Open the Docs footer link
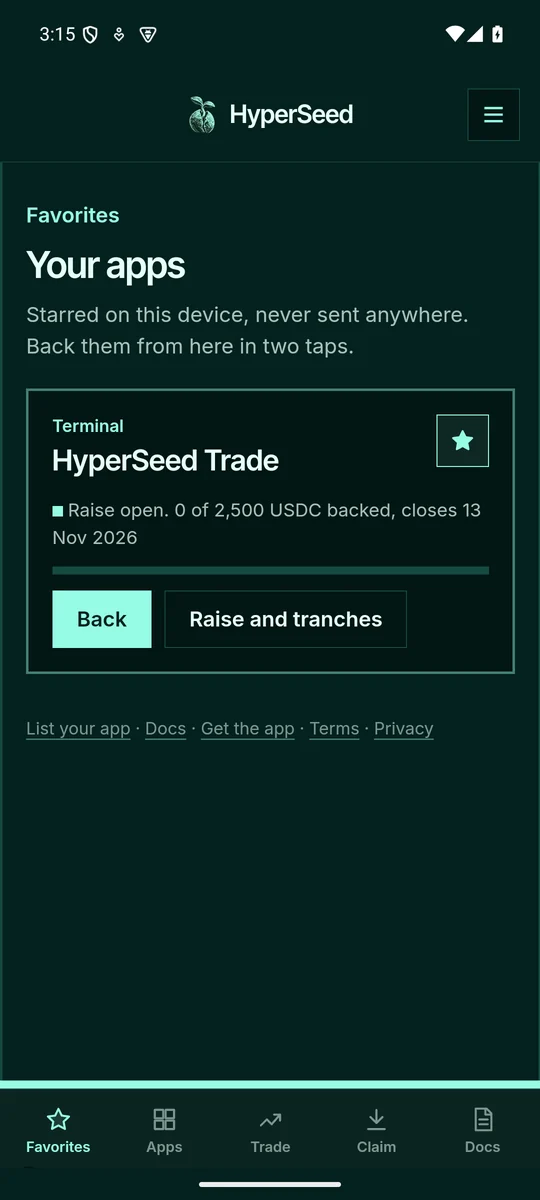 pyautogui.click(x=166, y=729)
